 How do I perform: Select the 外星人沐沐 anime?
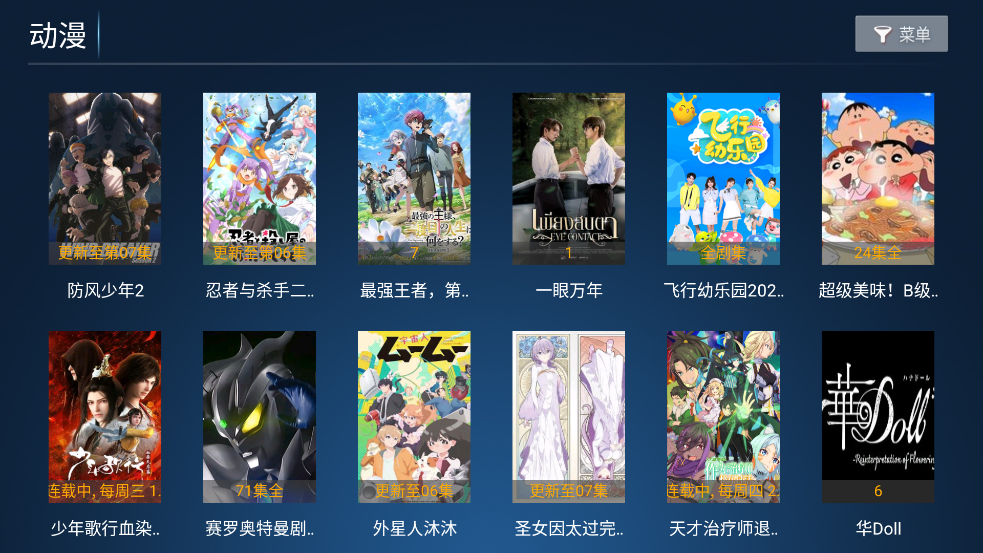tap(414, 417)
